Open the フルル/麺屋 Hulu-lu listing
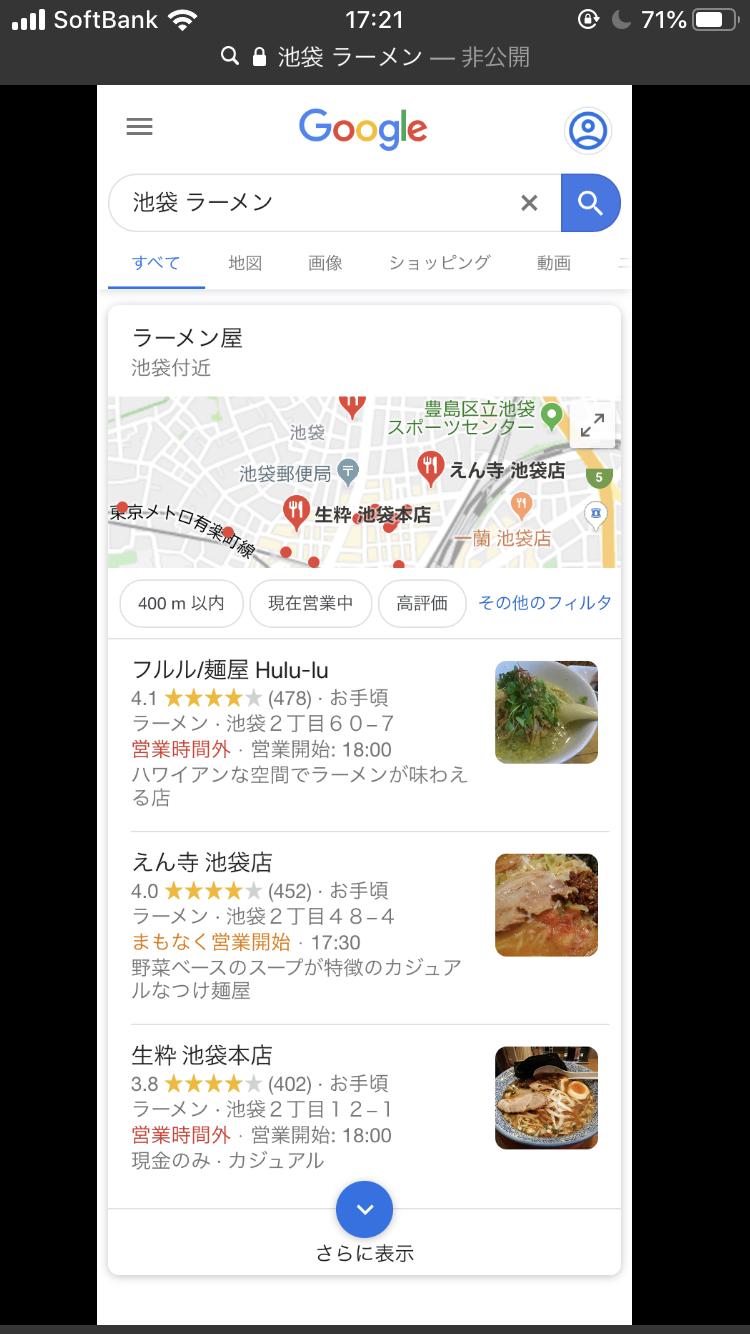 tap(230, 670)
